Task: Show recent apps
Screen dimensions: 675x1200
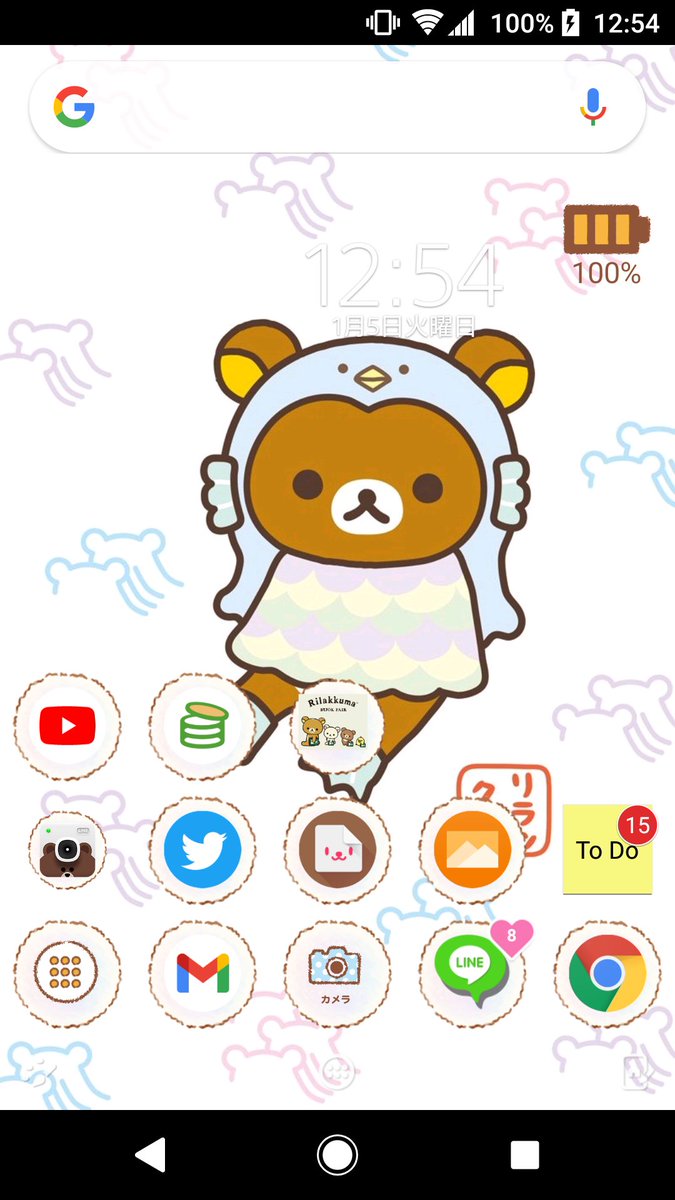Action: tap(524, 1155)
